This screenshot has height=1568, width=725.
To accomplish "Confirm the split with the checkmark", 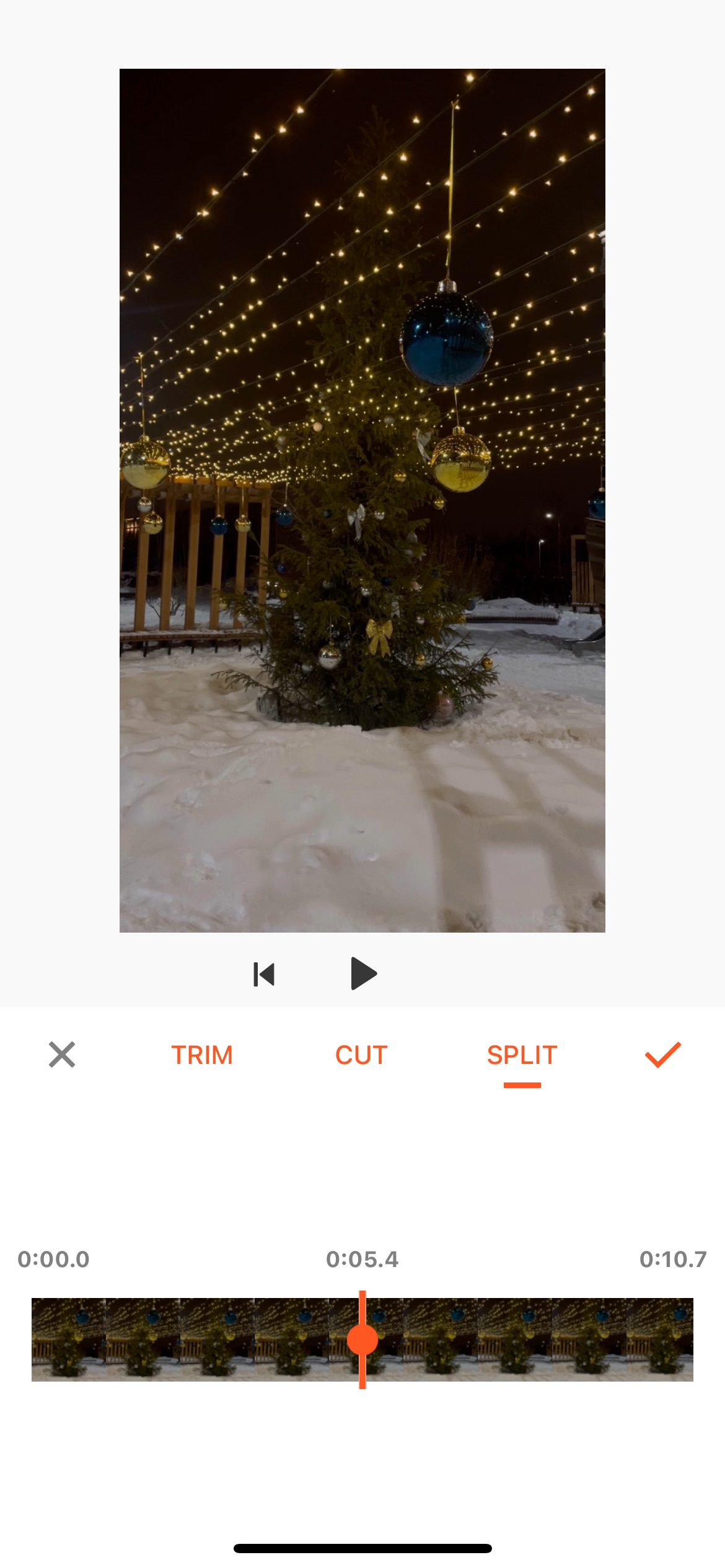I will click(x=662, y=1055).
